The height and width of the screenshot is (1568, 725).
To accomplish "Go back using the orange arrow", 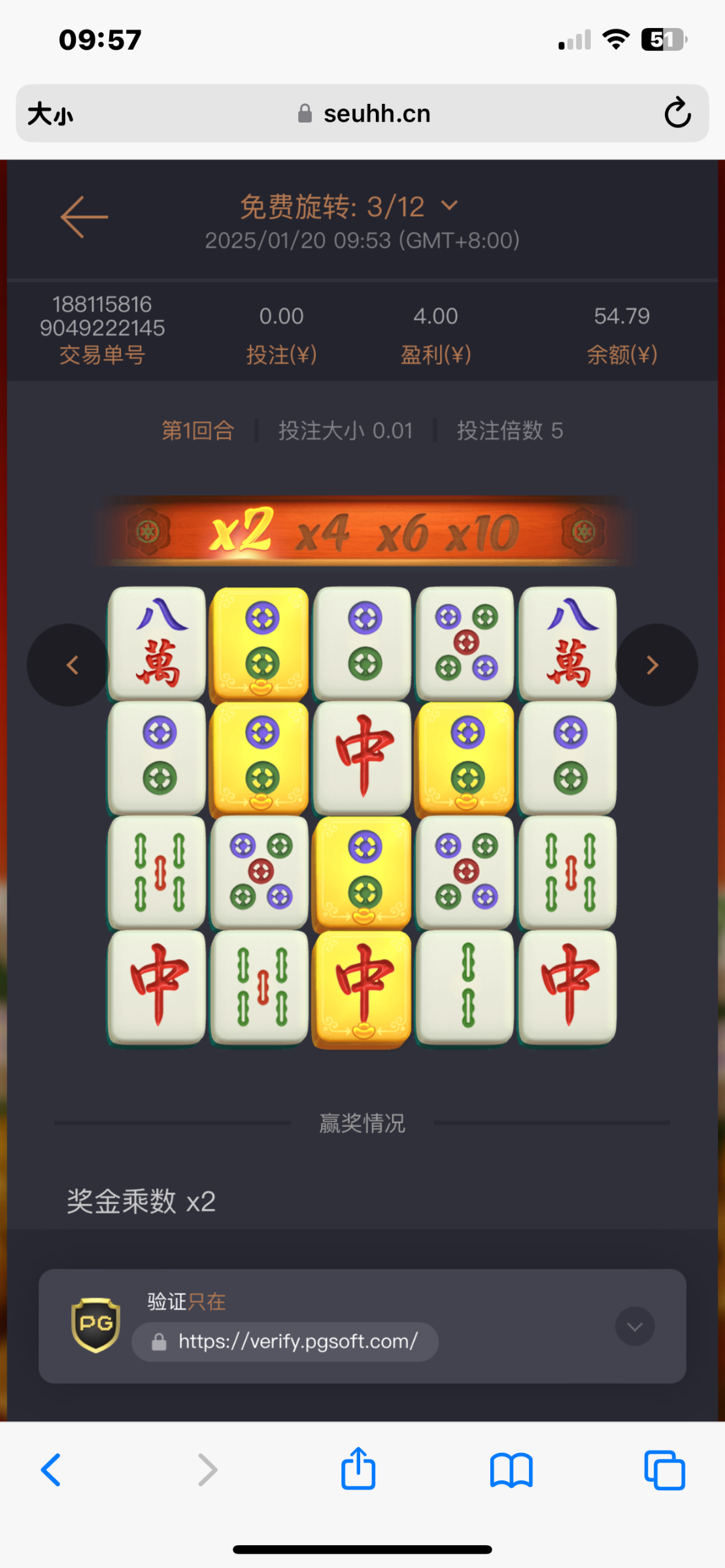I will pos(84,217).
